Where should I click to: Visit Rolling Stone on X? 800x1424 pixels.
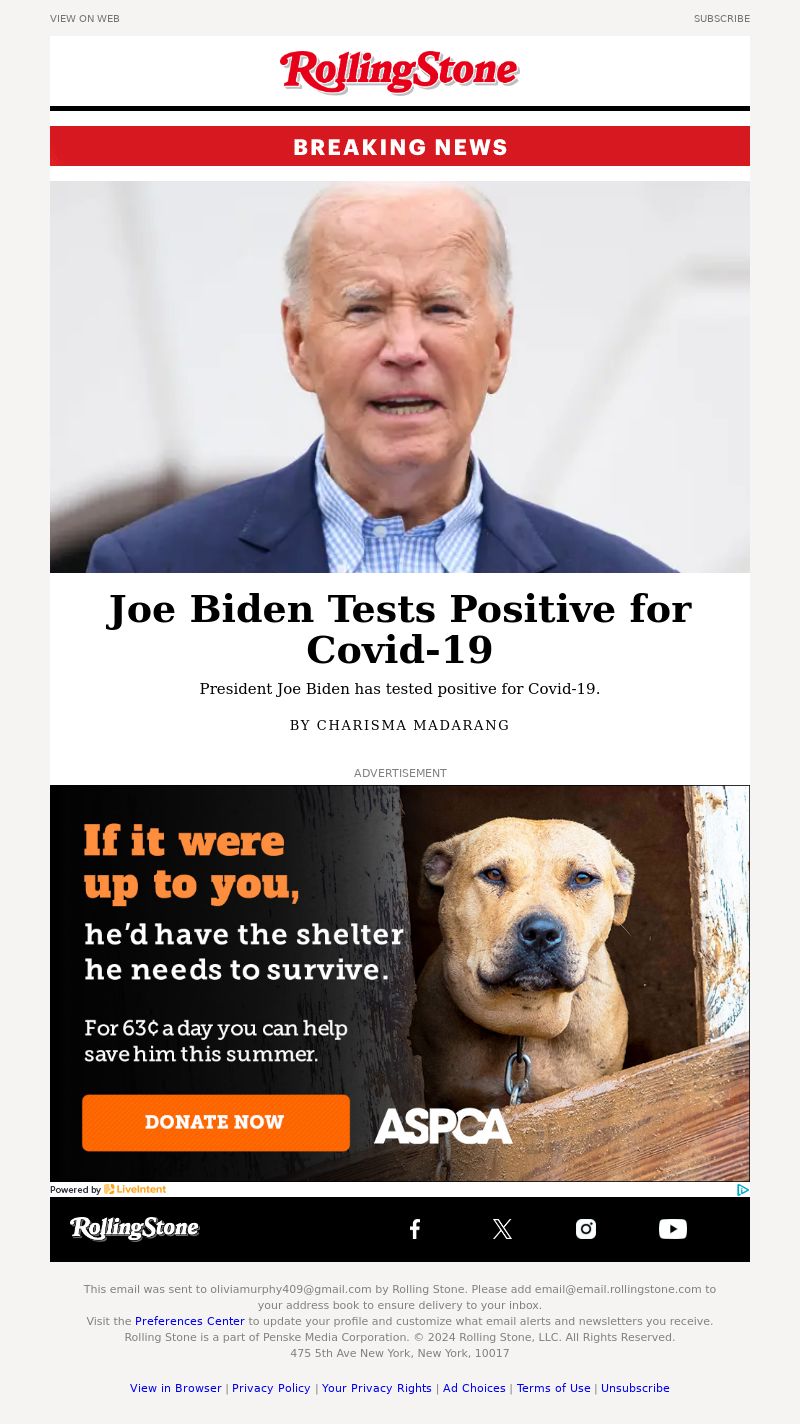[502, 1229]
